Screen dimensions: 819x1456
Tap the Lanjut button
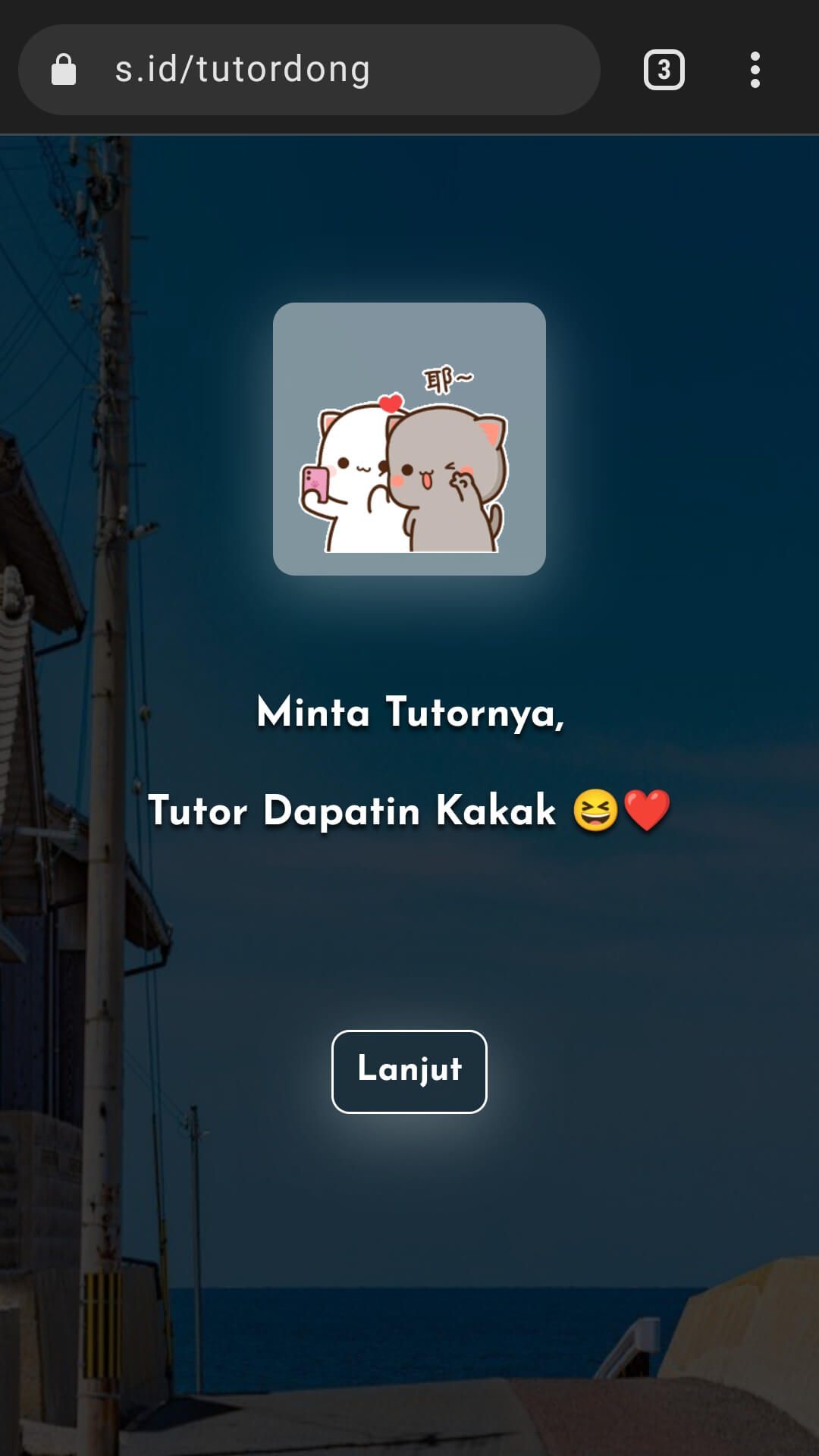pyautogui.click(x=409, y=1071)
